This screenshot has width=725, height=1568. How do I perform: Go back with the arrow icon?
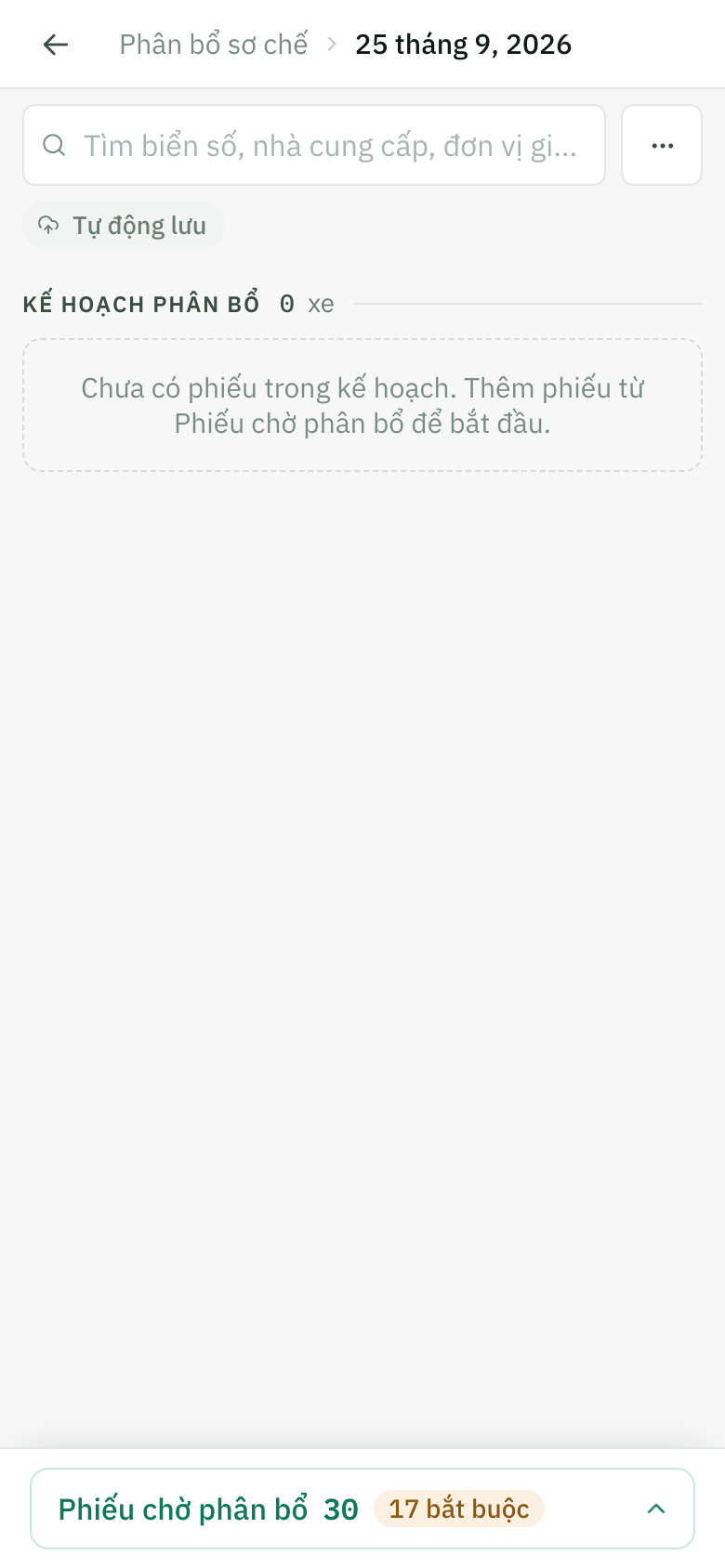[56, 45]
